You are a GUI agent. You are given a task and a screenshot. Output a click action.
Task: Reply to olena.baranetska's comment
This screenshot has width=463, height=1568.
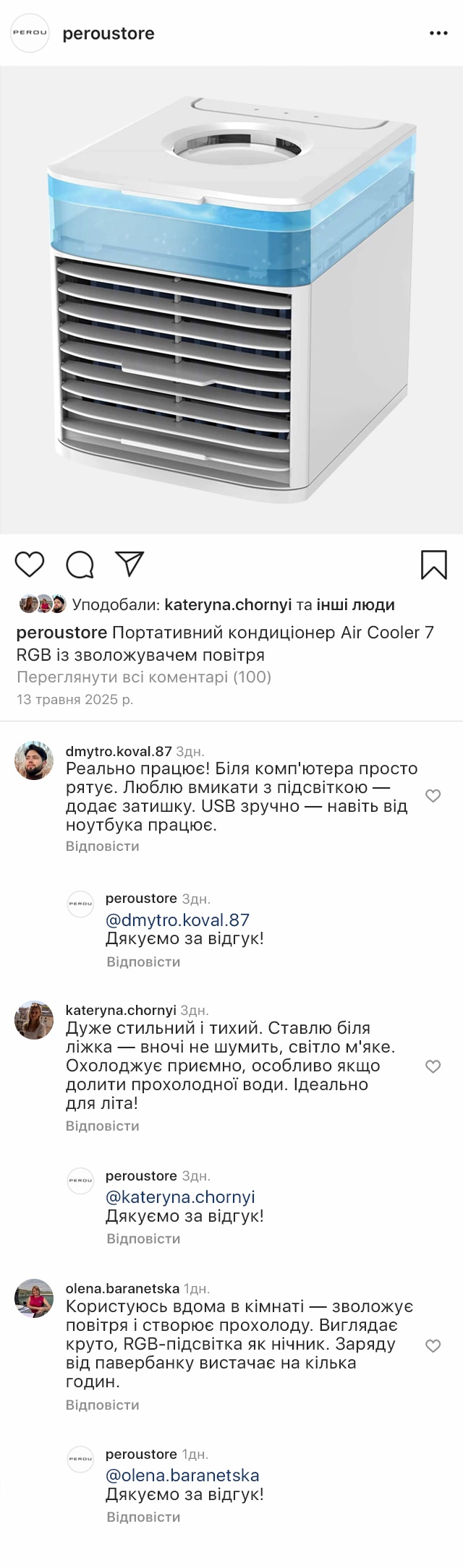pyautogui.click(x=102, y=1405)
